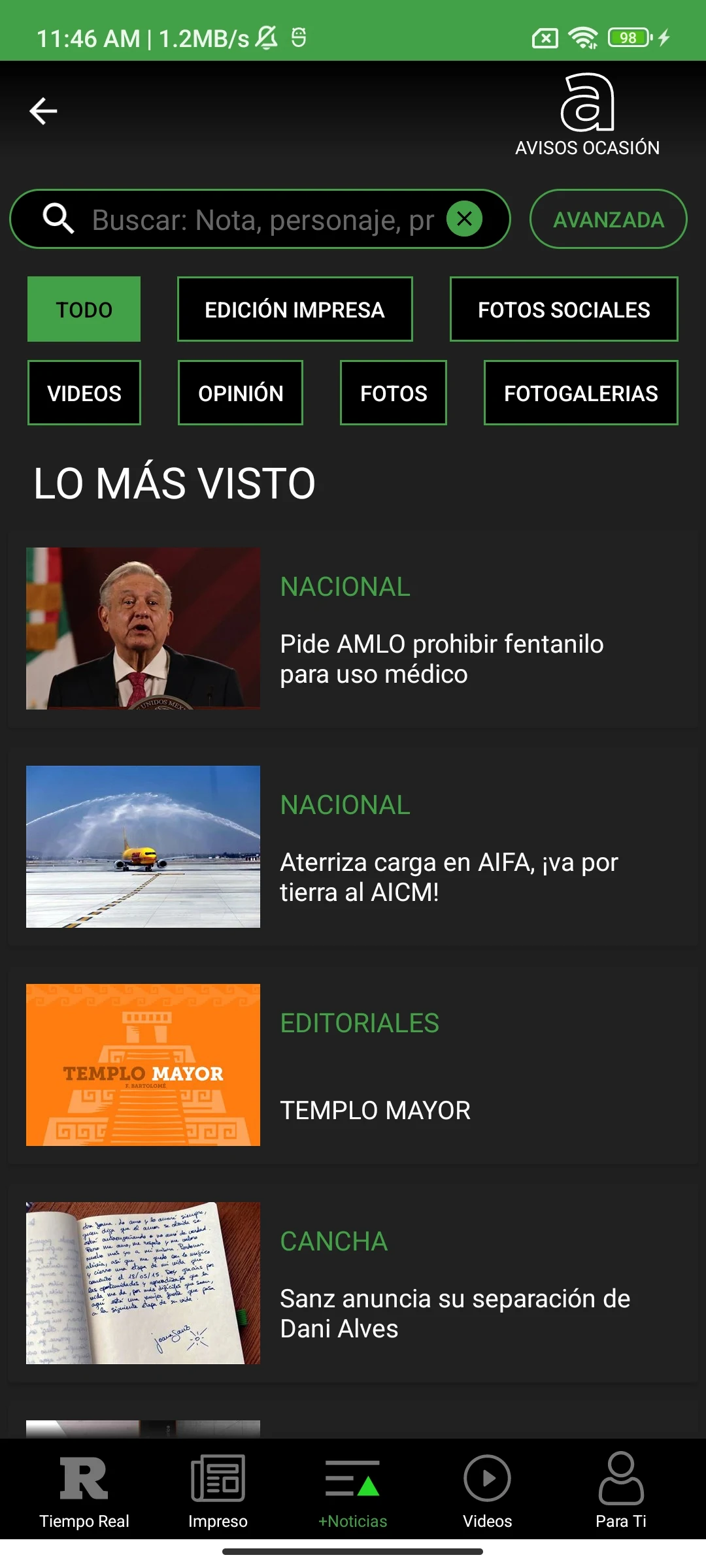Go to the Impreso tab
The height and width of the screenshot is (1568, 706).
click(218, 1491)
